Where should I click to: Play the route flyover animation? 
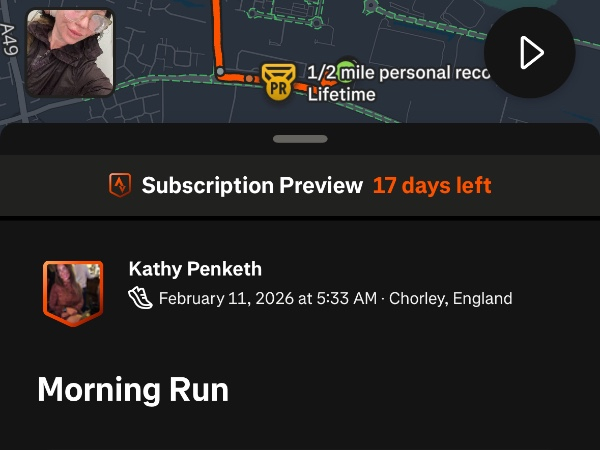(x=529, y=53)
